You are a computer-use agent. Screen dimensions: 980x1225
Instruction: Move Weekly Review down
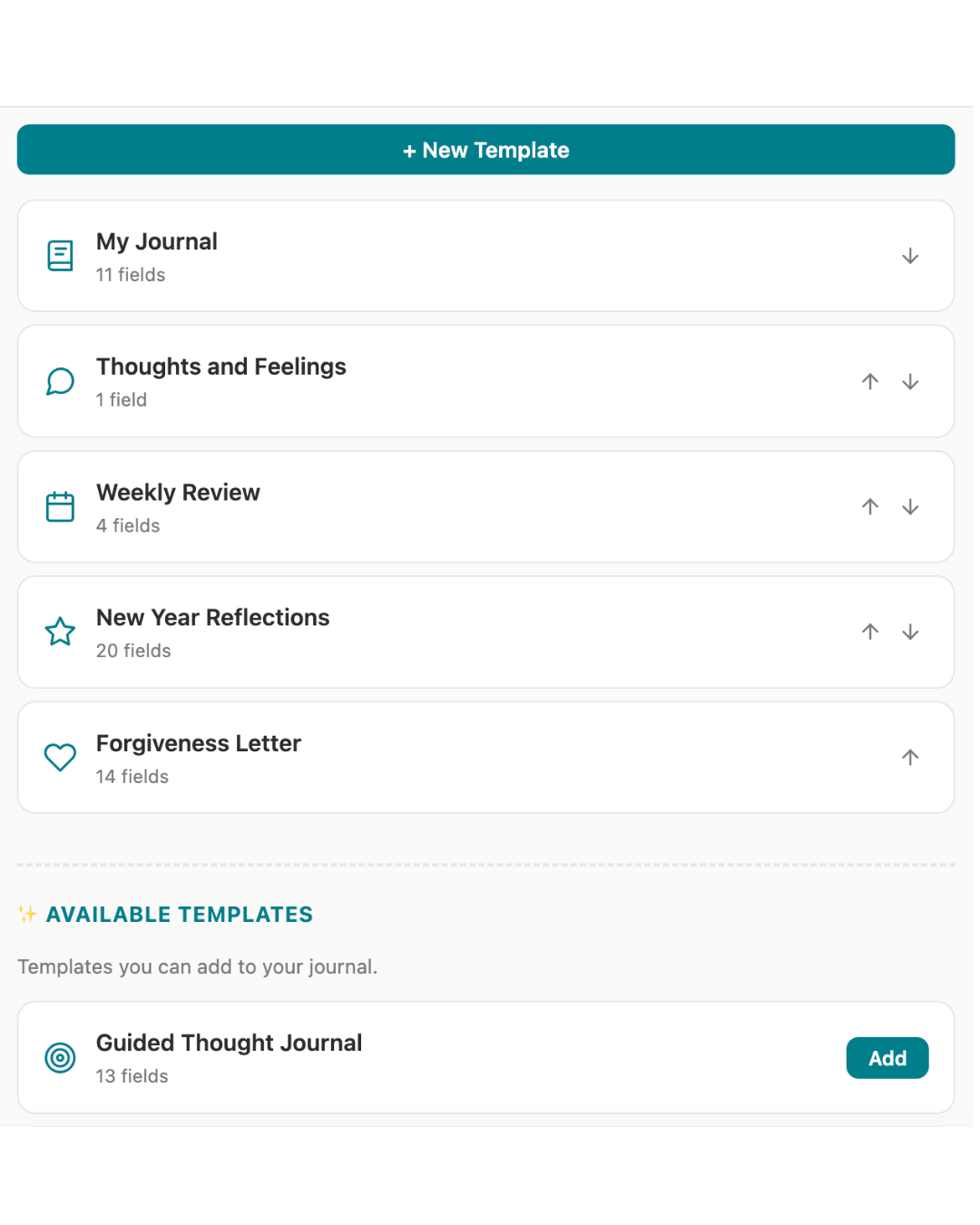[x=910, y=506]
